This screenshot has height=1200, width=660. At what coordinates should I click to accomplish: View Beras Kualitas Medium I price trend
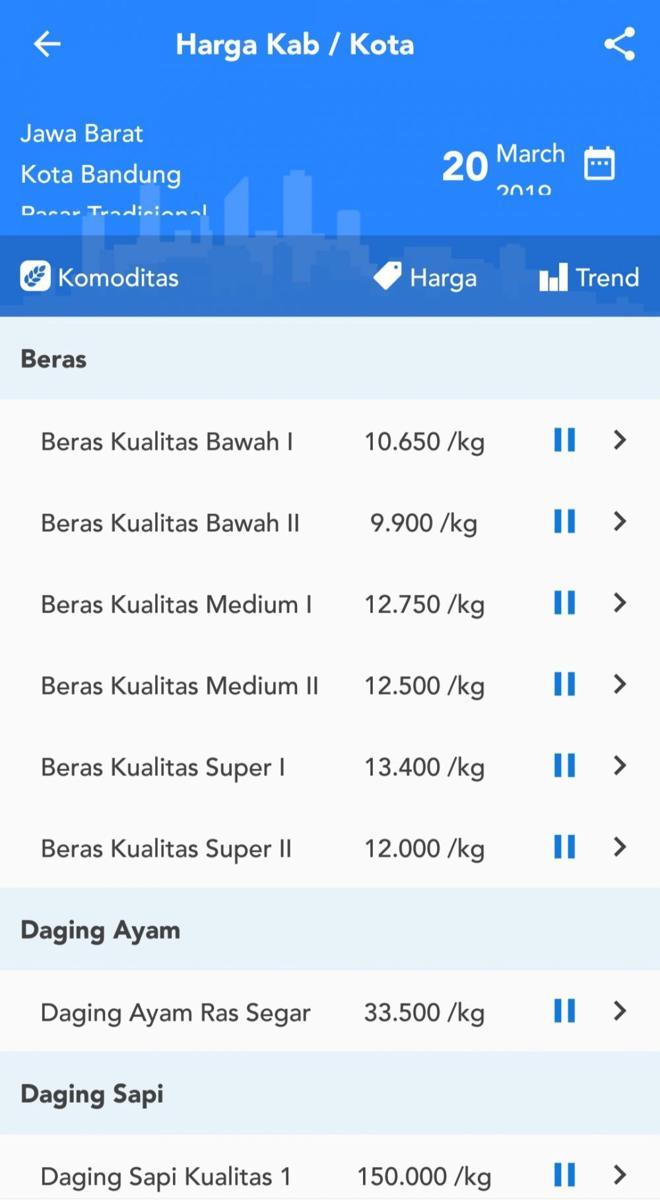click(564, 603)
